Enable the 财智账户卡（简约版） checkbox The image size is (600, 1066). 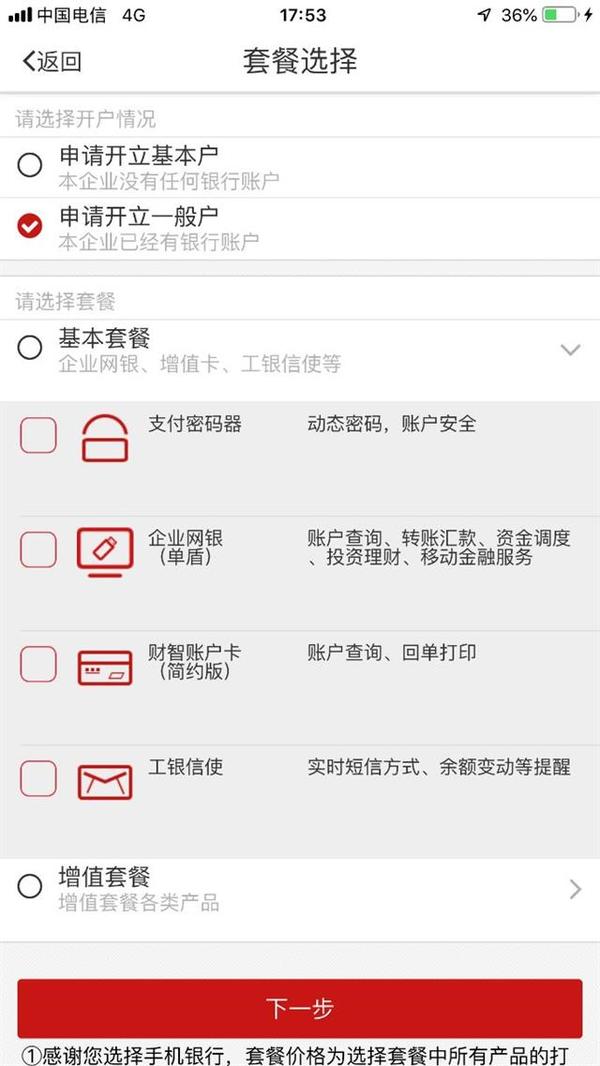click(x=39, y=664)
